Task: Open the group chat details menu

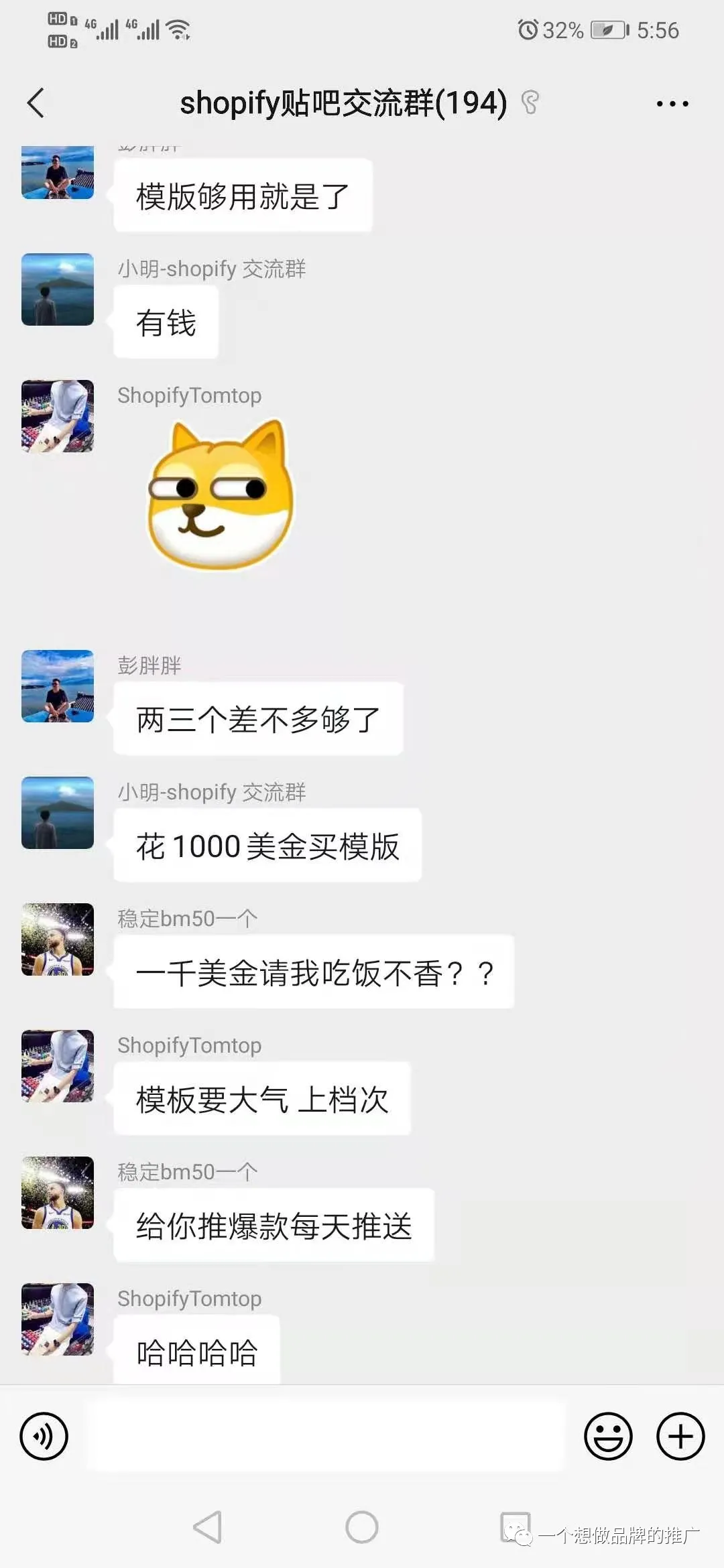Action: tap(672, 104)
